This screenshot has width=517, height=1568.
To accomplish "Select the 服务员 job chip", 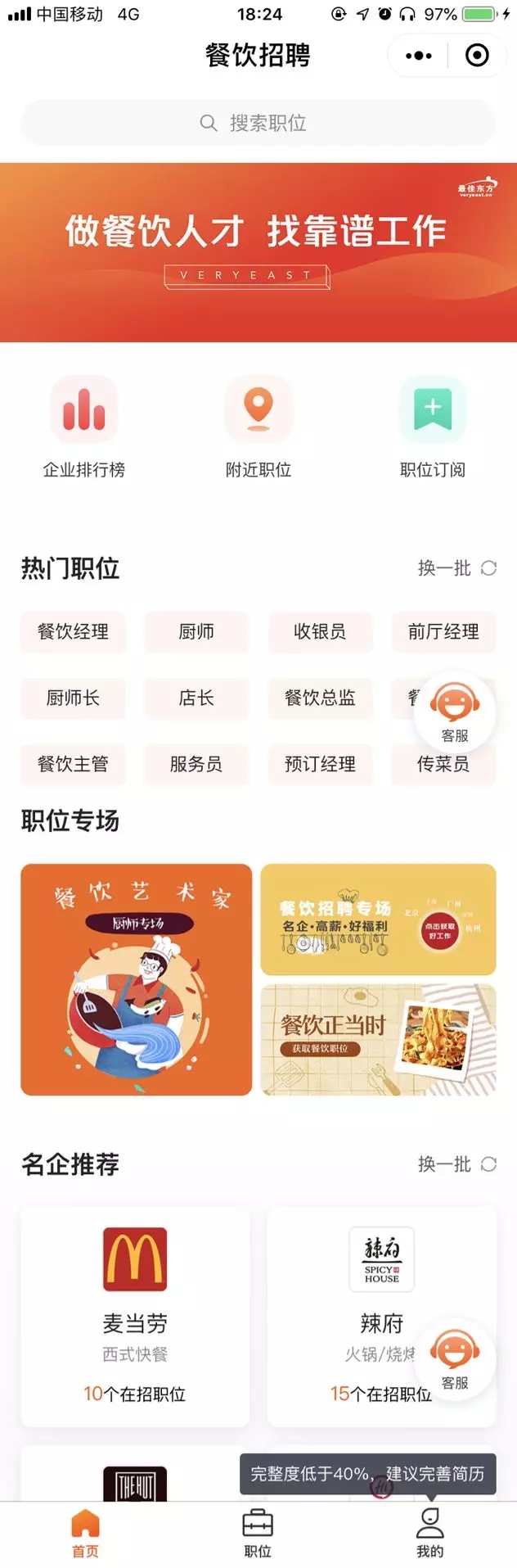I will (196, 764).
